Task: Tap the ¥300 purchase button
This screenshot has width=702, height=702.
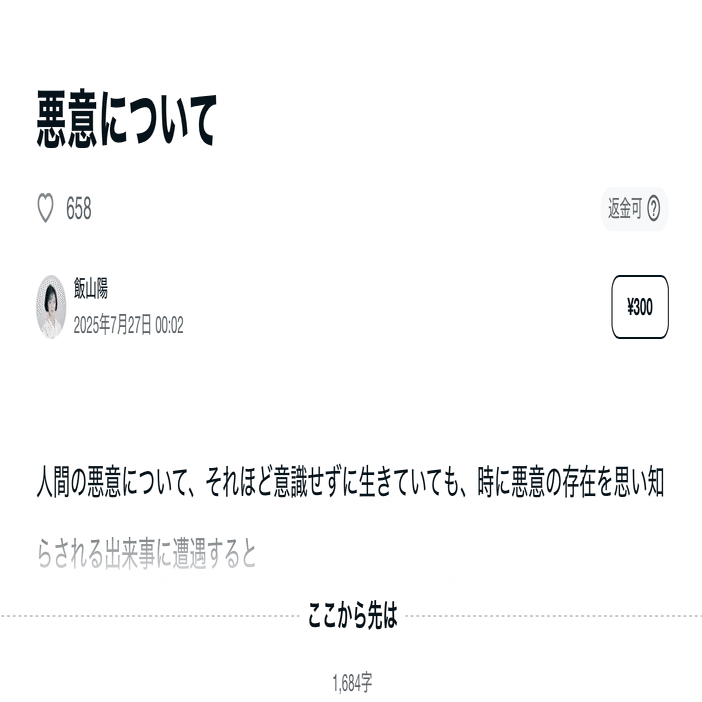Action: [639, 307]
